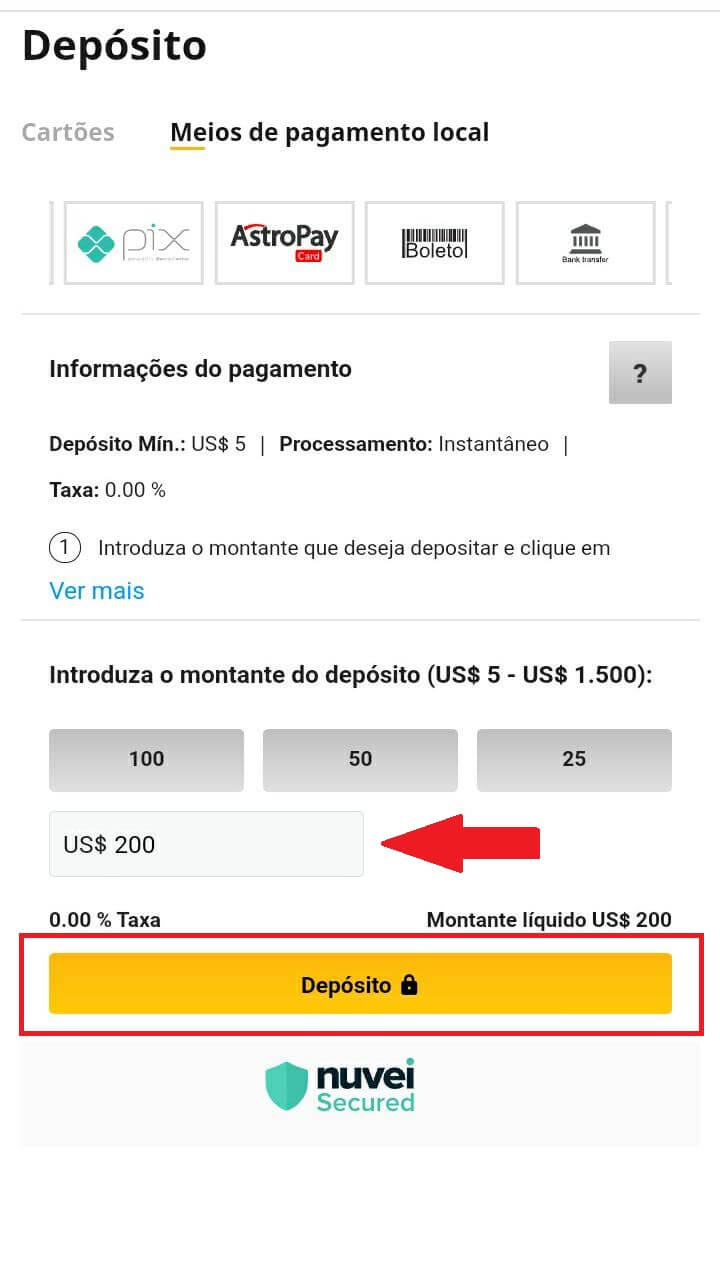Screen dimensions: 720x1261
Task: Pick the 25 preset amount
Action: 574,760
